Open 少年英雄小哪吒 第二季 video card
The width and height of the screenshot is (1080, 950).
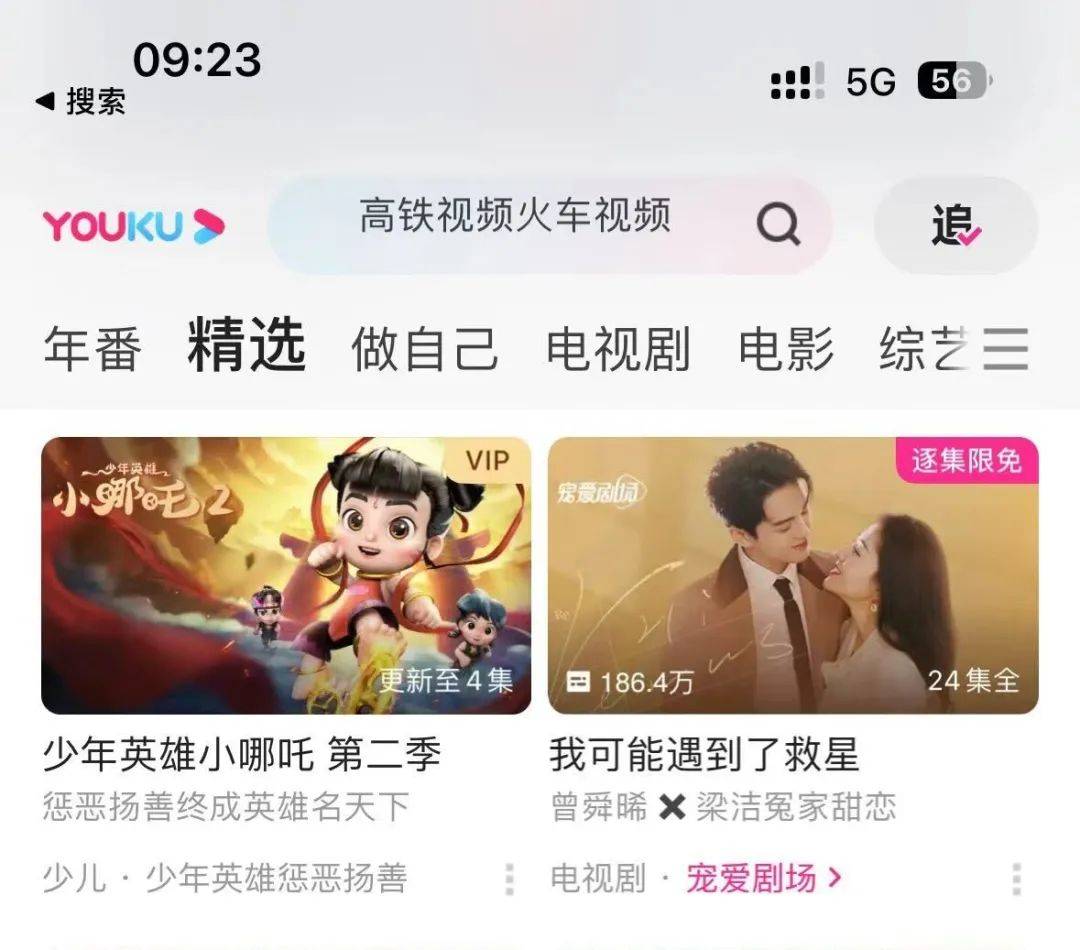(286, 575)
